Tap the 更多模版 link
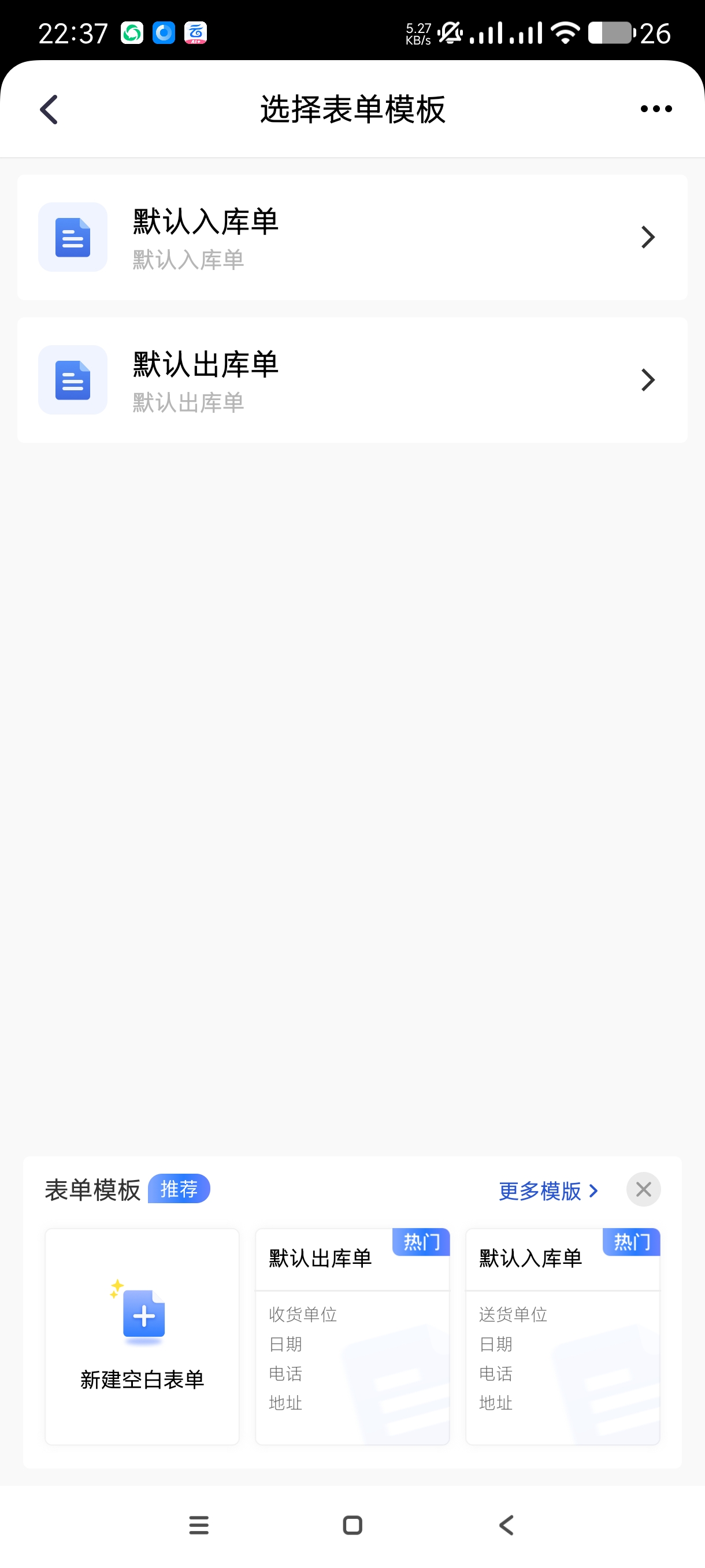This screenshot has height=1568, width=705. (x=548, y=1190)
